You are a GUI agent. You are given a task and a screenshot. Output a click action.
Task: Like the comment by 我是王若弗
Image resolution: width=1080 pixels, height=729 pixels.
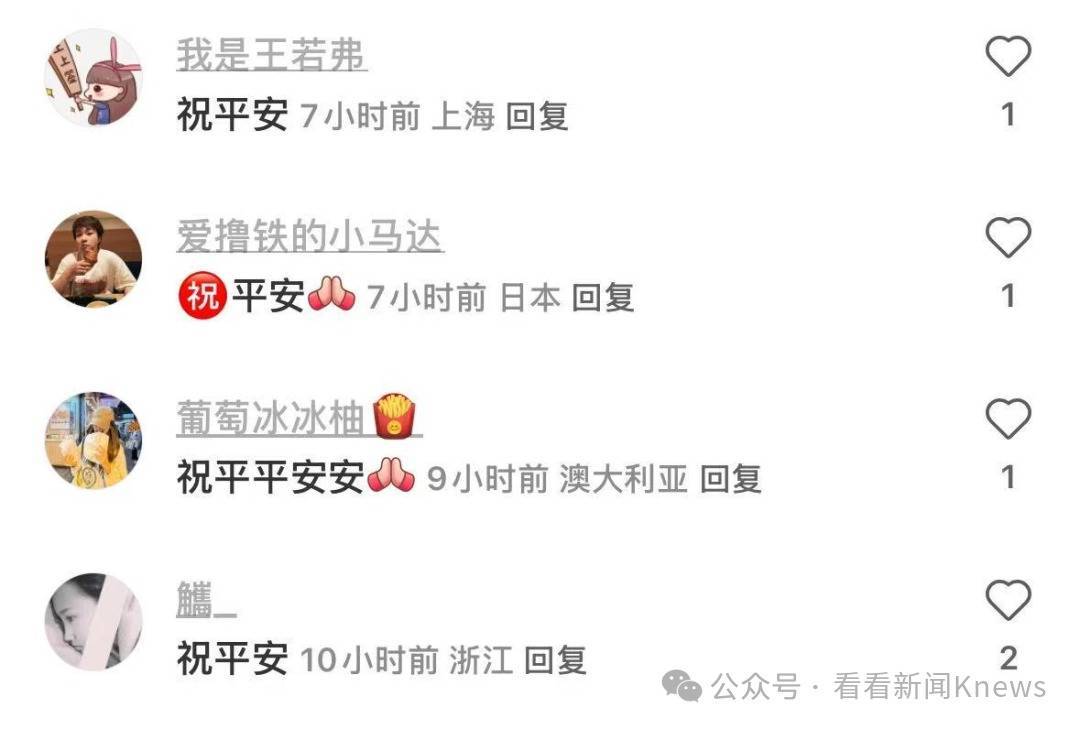(x=1008, y=57)
